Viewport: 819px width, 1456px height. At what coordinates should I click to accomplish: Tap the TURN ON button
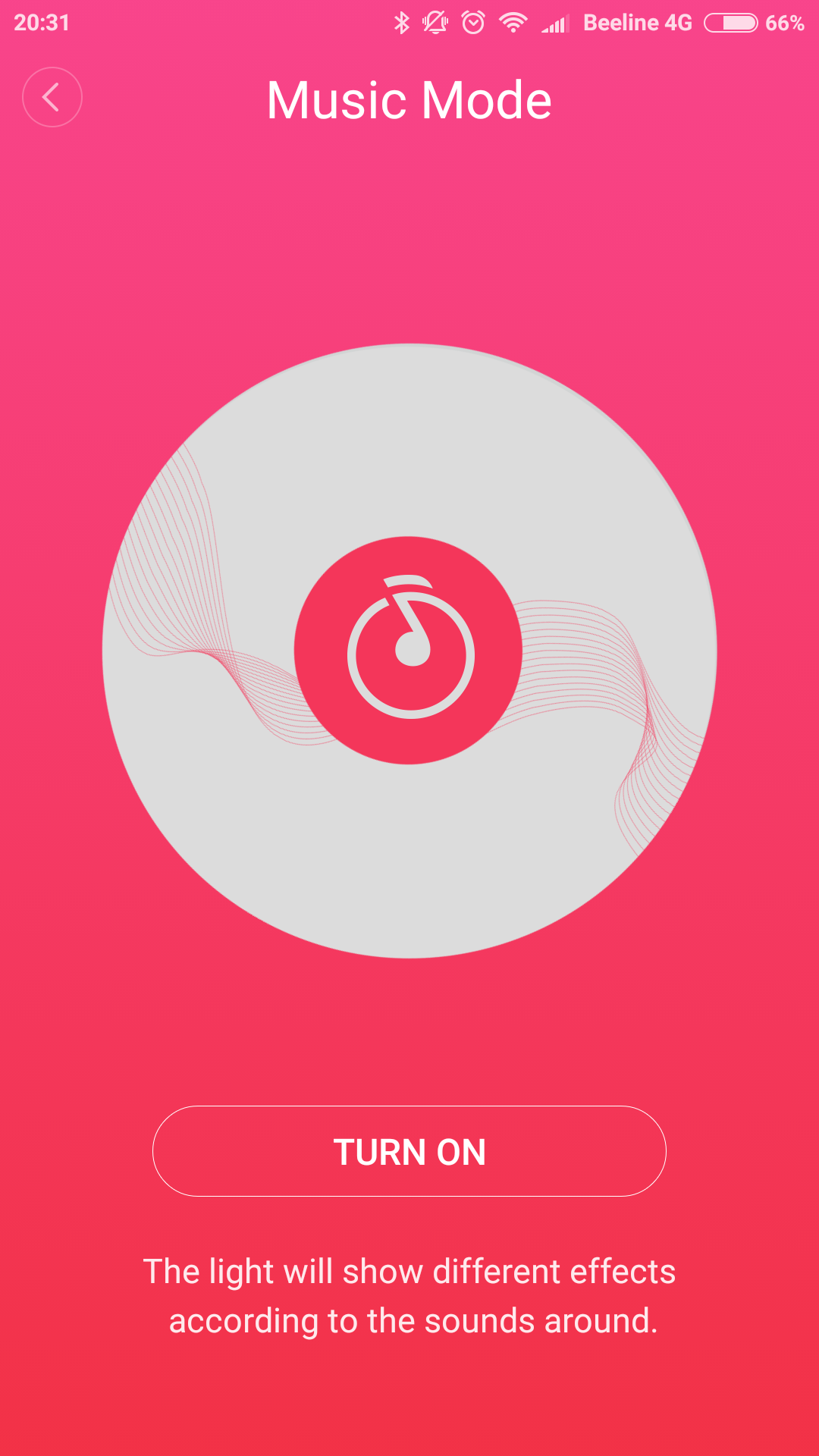pyautogui.click(x=409, y=1151)
